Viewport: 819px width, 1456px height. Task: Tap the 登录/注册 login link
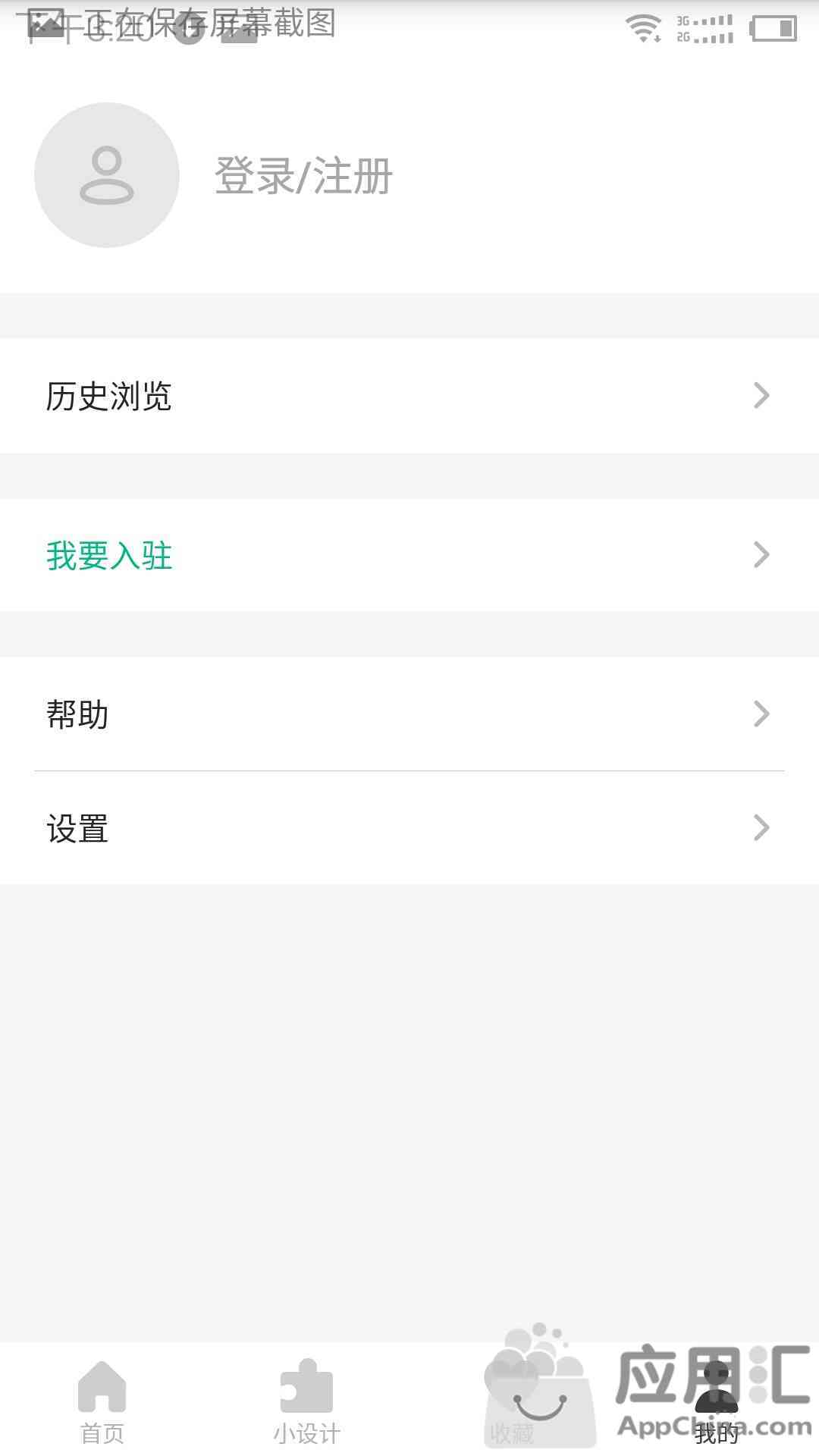303,176
